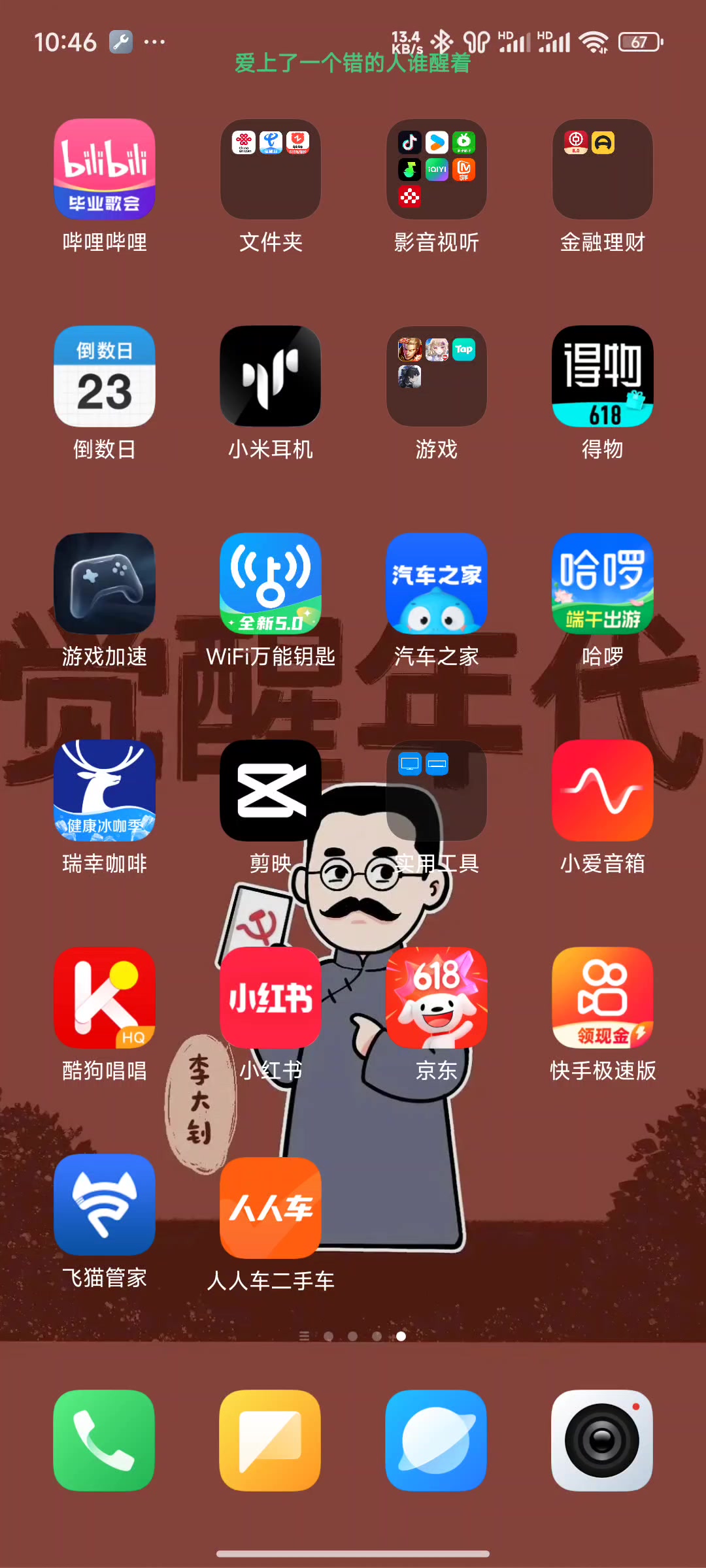Screen dimensions: 706x1568
Task: Launch 人人车二手车 app
Action: [270, 1207]
